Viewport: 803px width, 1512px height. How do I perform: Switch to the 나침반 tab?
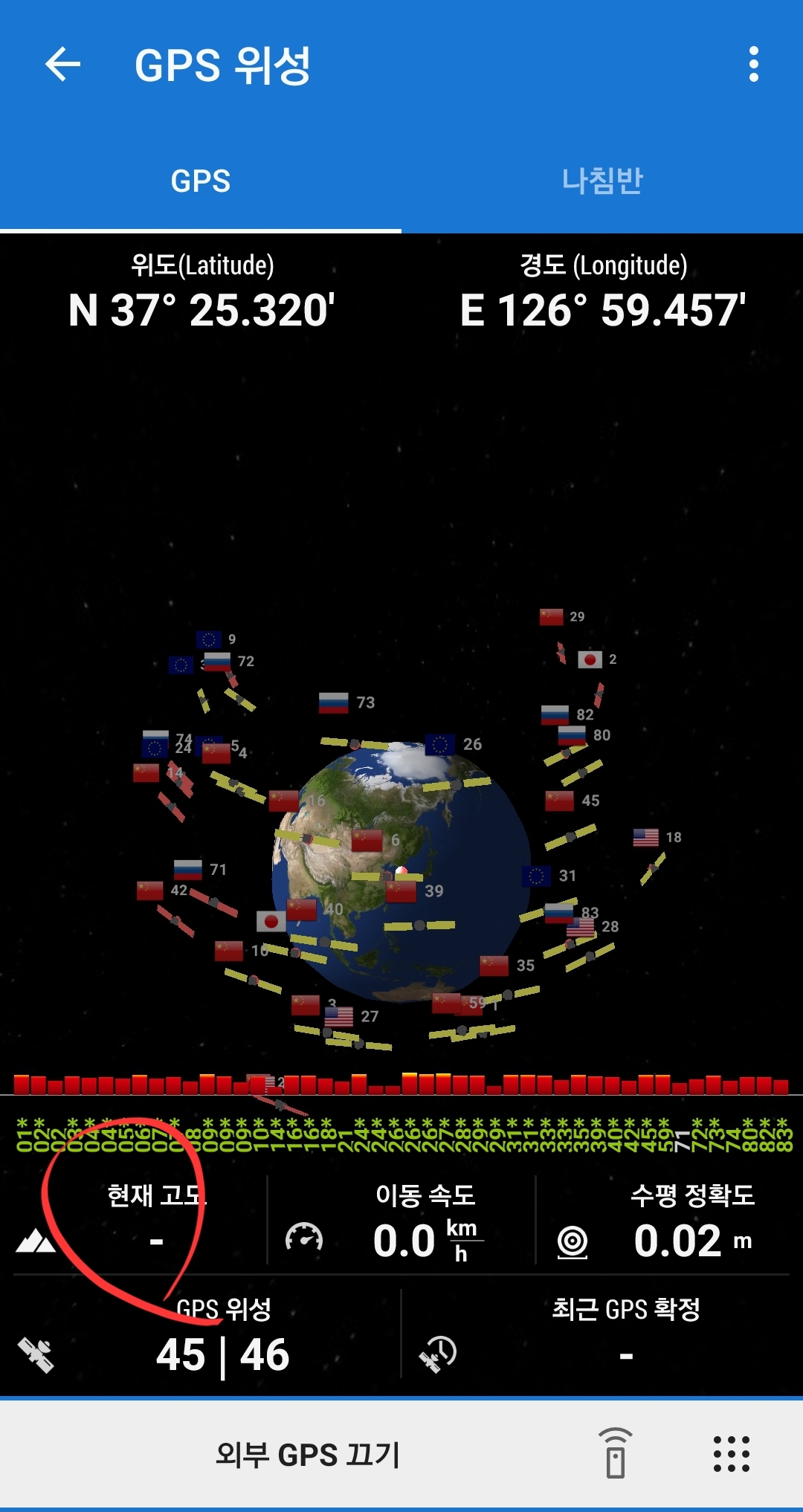[x=602, y=181]
